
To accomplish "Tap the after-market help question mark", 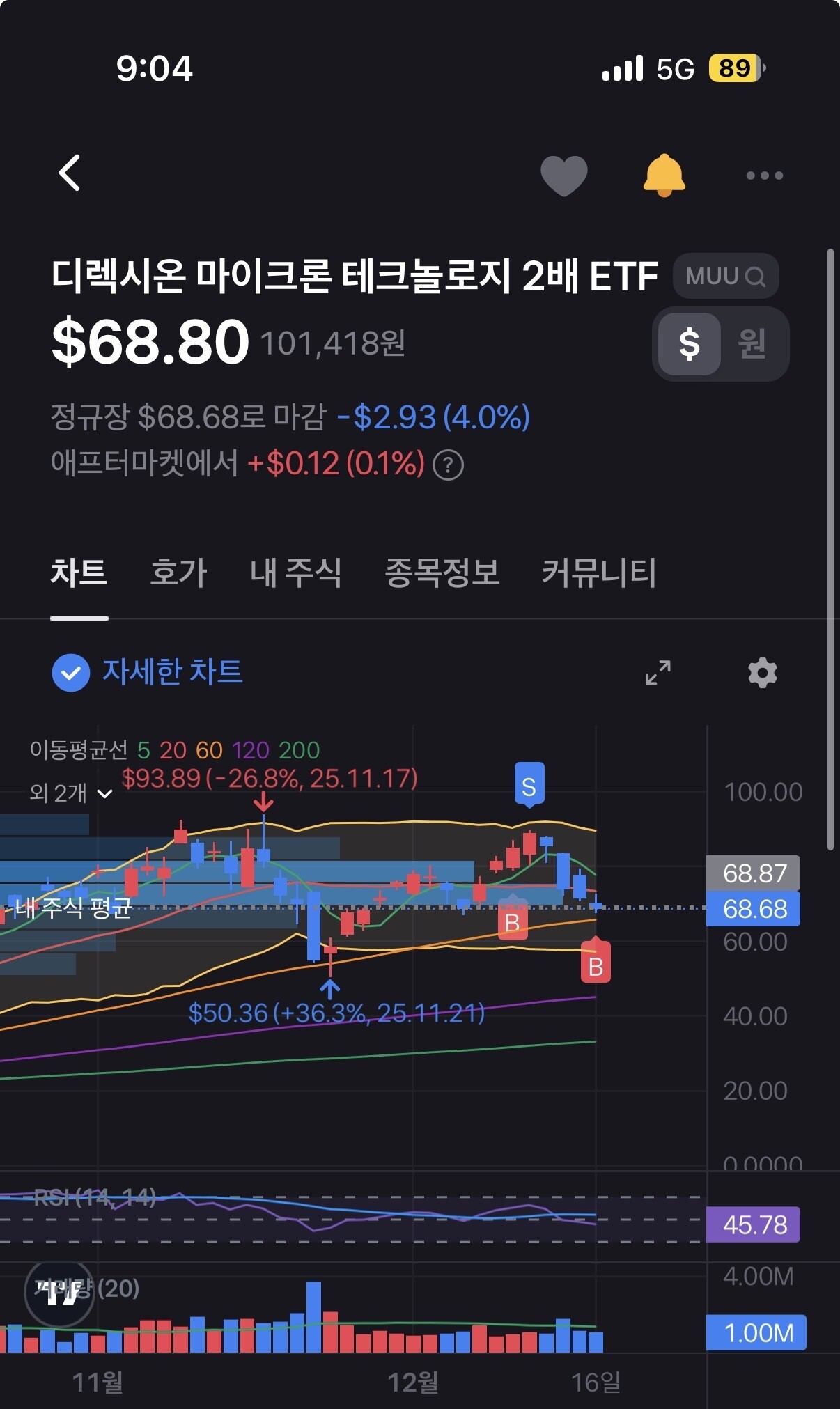I will (x=448, y=465).
